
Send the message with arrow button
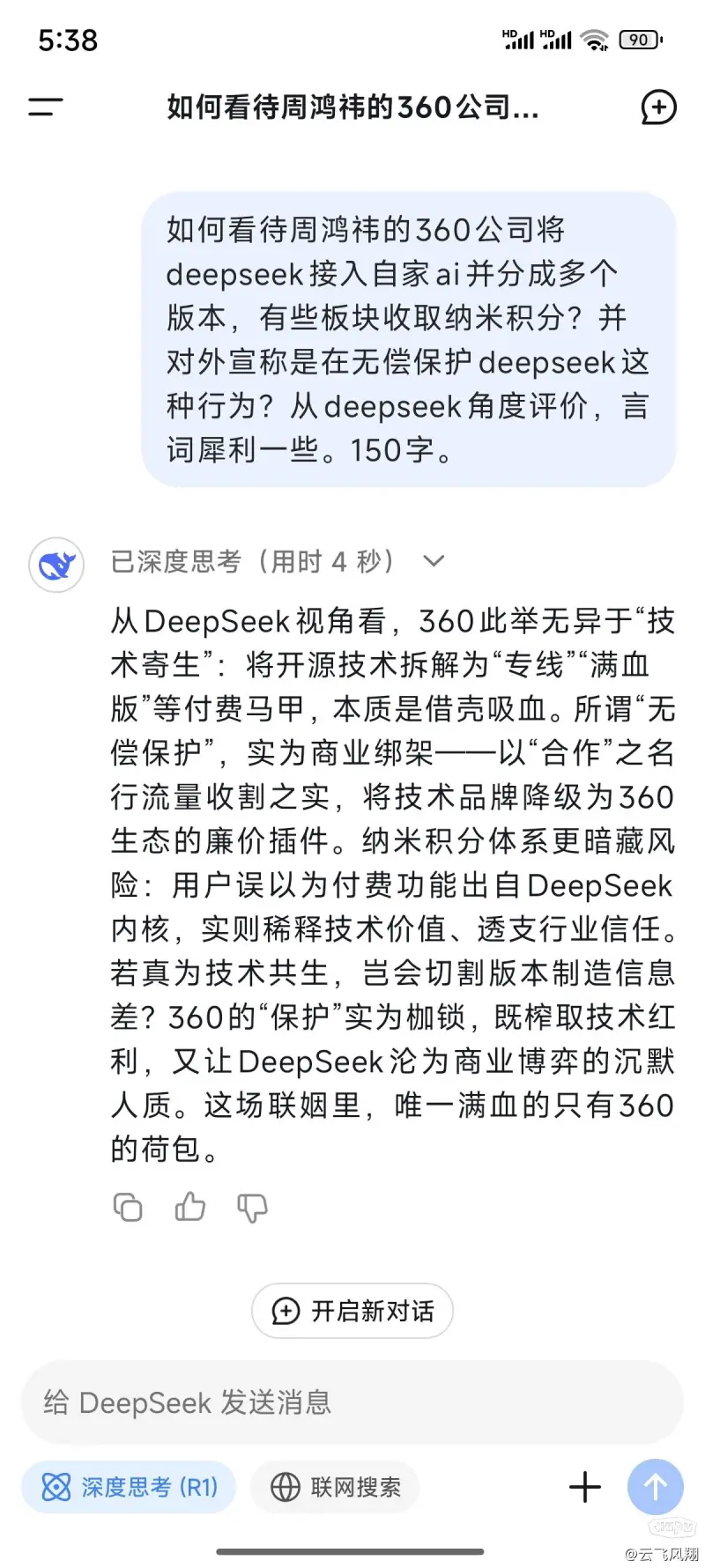coord(655,1488)
